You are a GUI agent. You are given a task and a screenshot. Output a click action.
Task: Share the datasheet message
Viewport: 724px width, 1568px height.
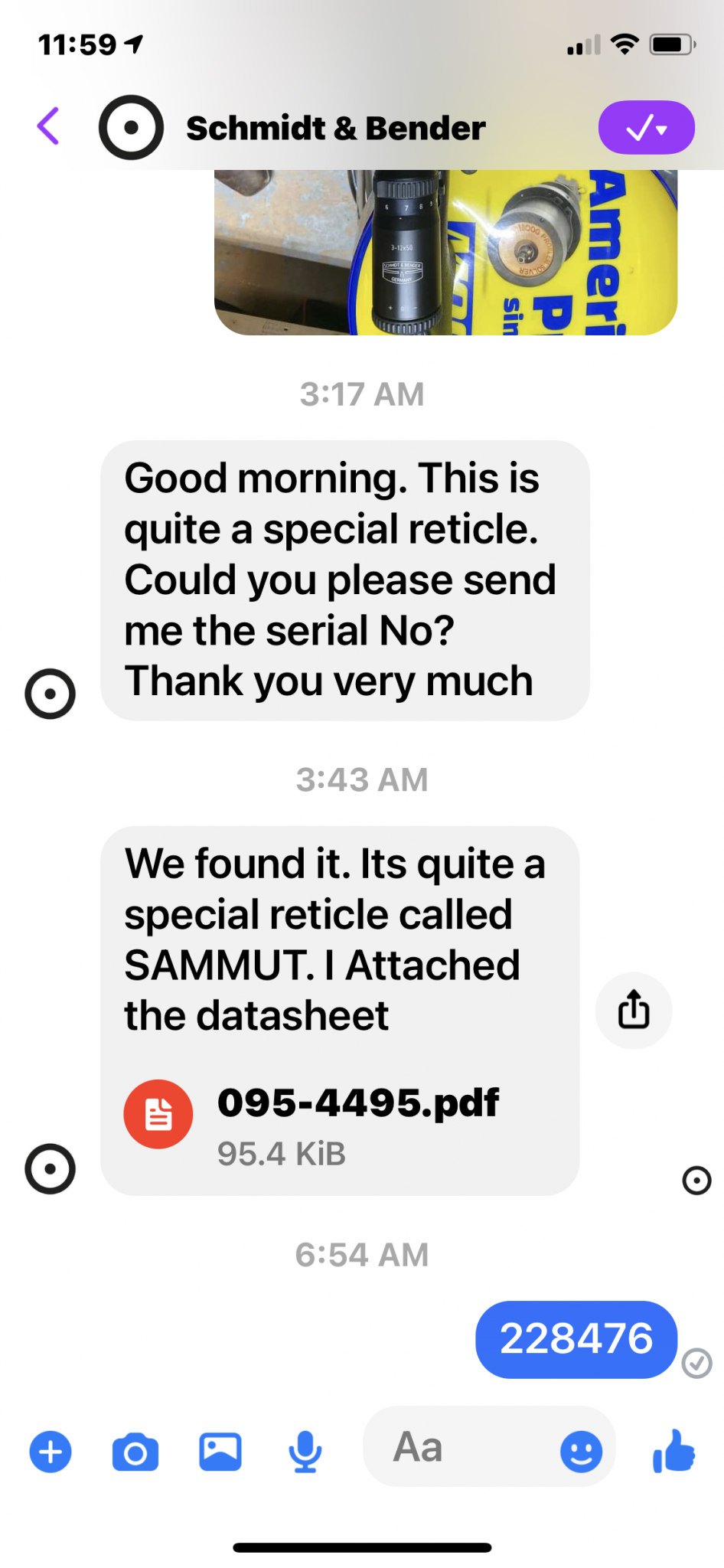[x=634, y=1010]
